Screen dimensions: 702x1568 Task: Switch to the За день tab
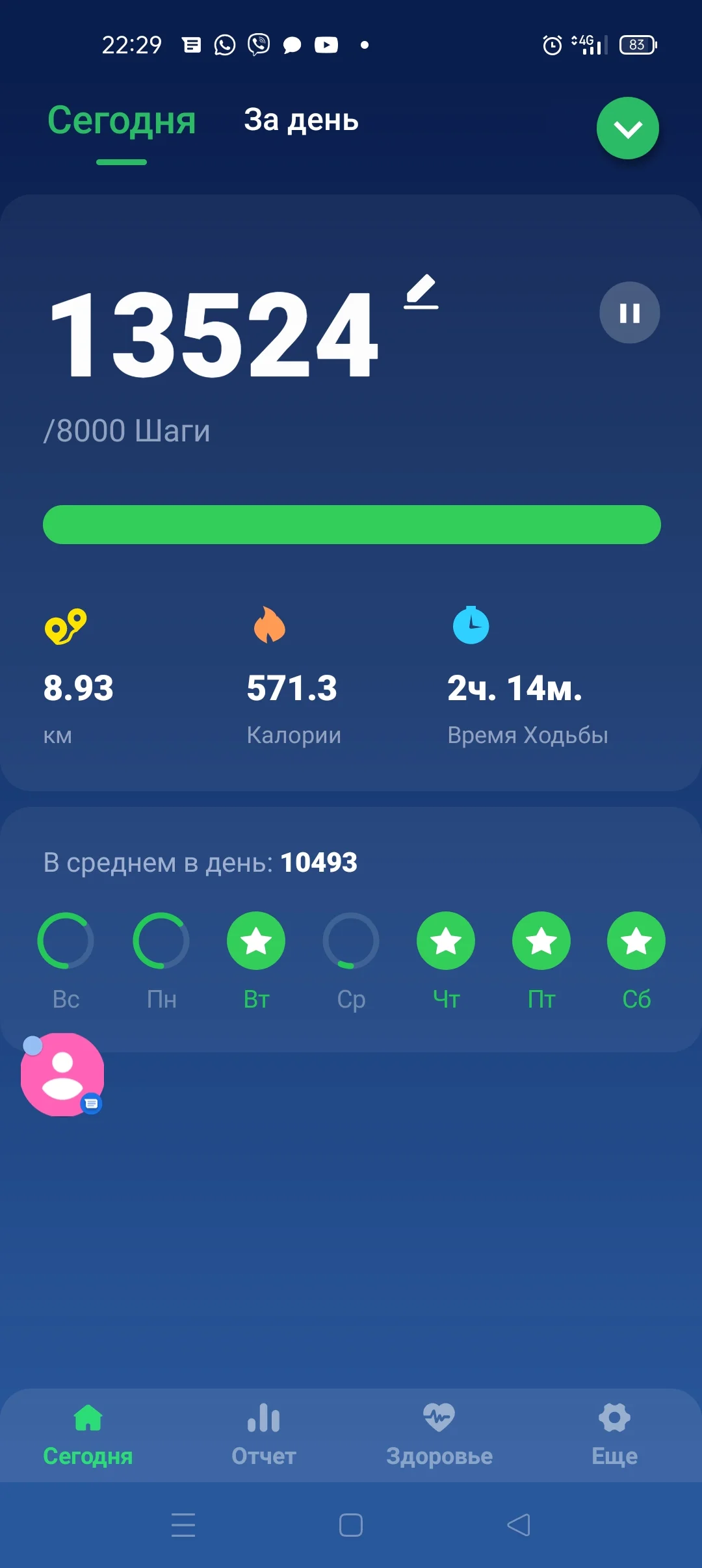coord(301,121)
